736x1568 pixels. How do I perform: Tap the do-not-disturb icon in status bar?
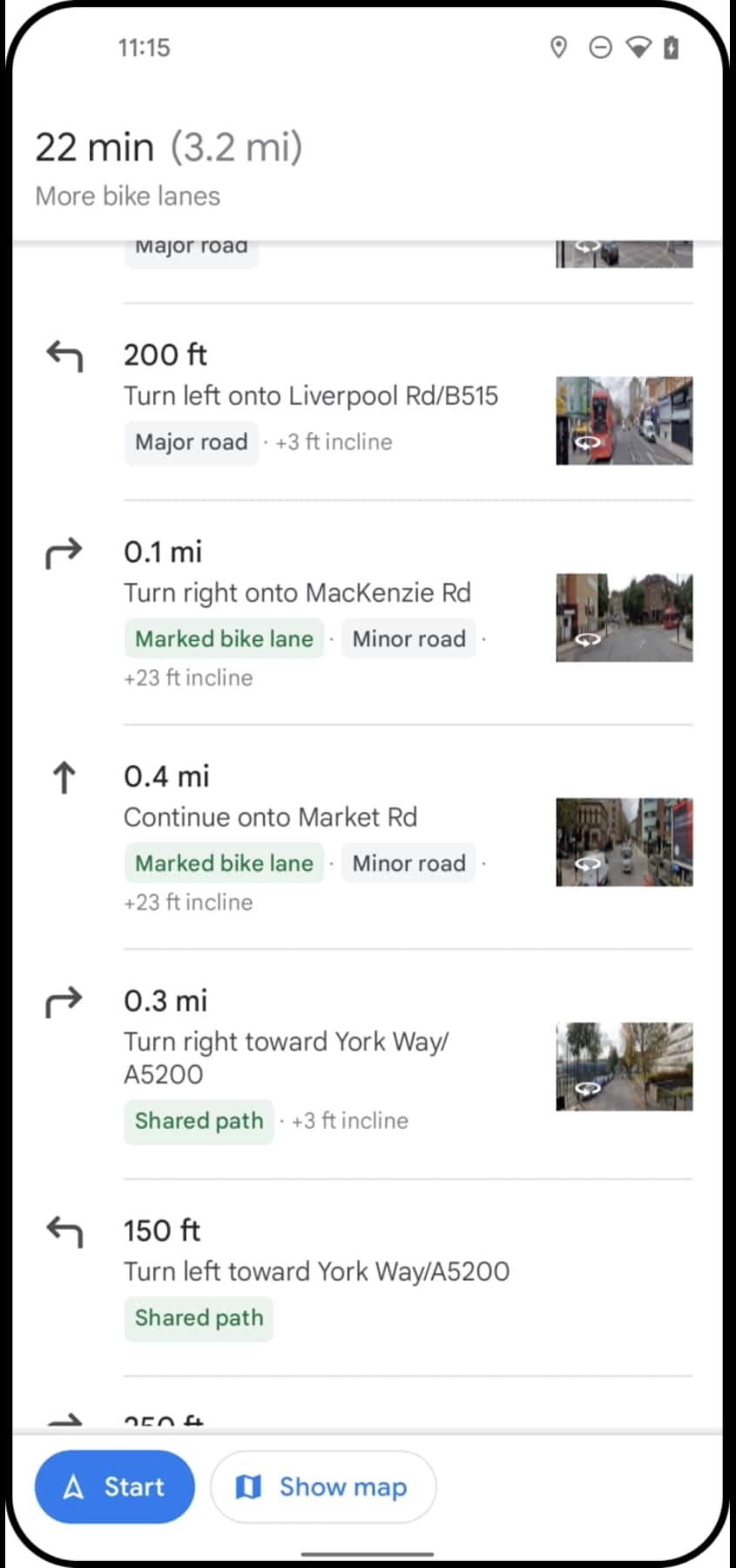pos(601,48)
